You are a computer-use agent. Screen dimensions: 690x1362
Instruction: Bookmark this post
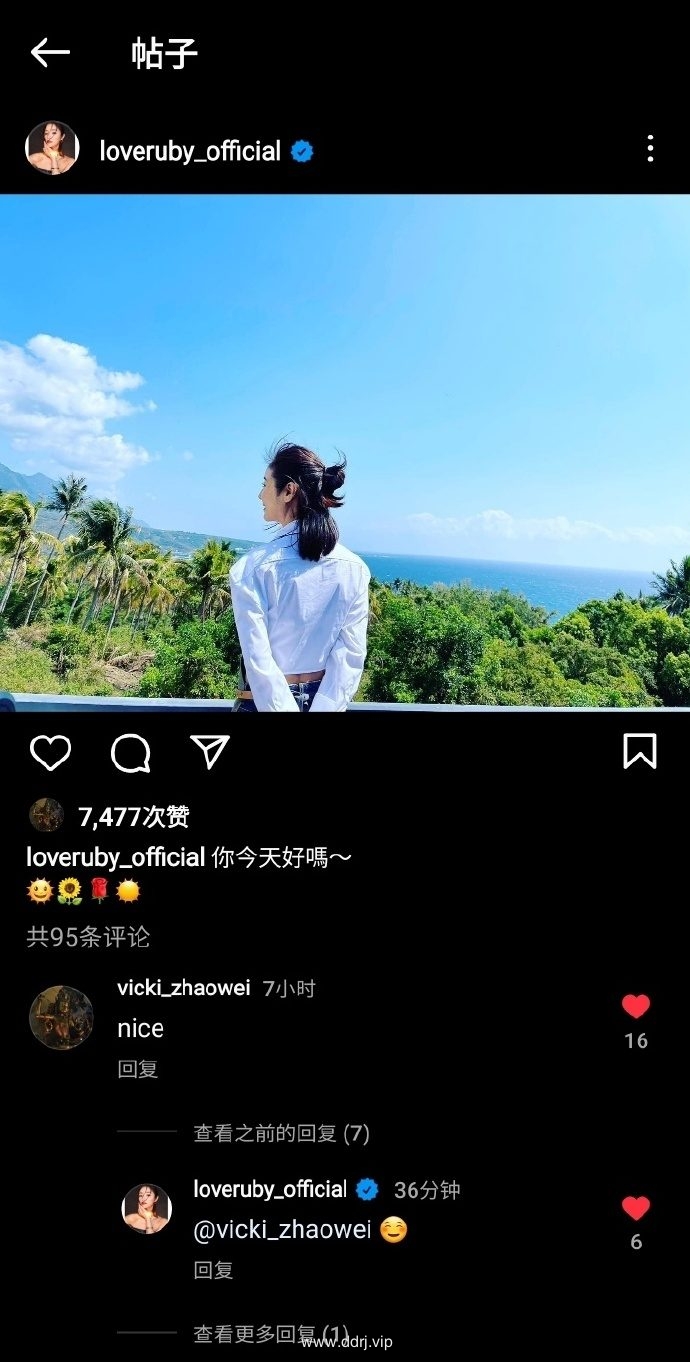pos(639,752)
